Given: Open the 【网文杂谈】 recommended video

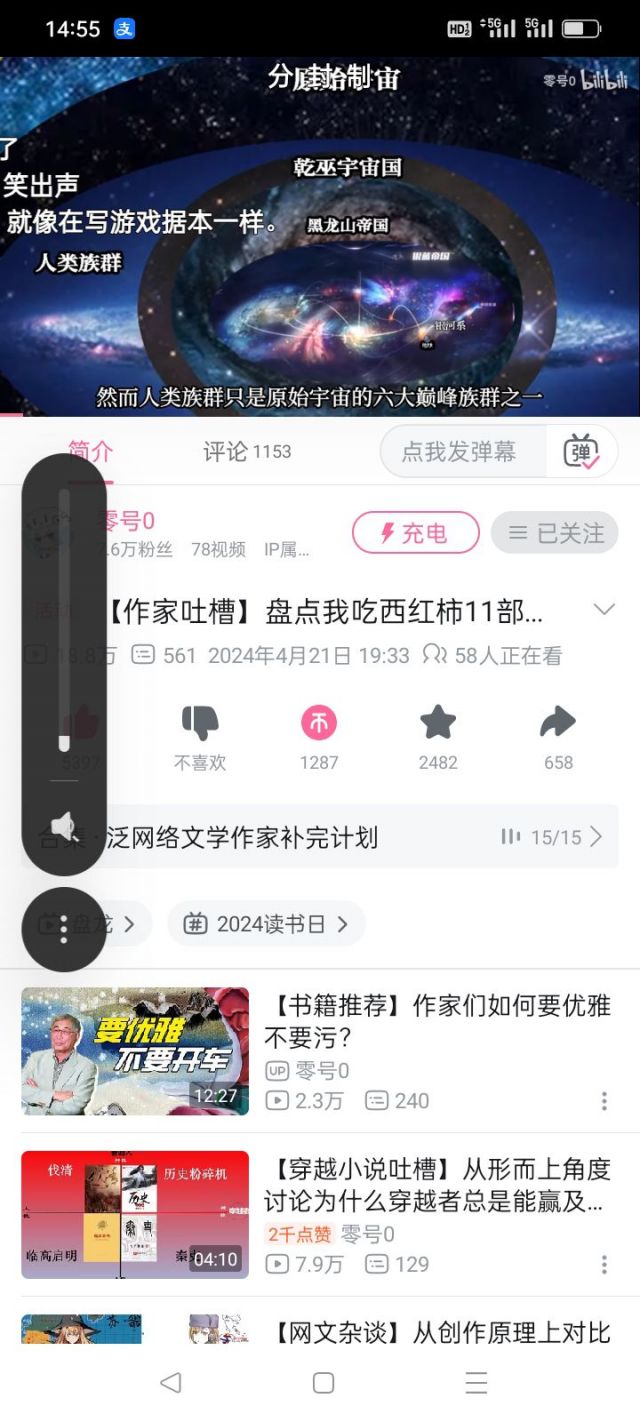Looking at the screenshot, I should (436, 1331).
